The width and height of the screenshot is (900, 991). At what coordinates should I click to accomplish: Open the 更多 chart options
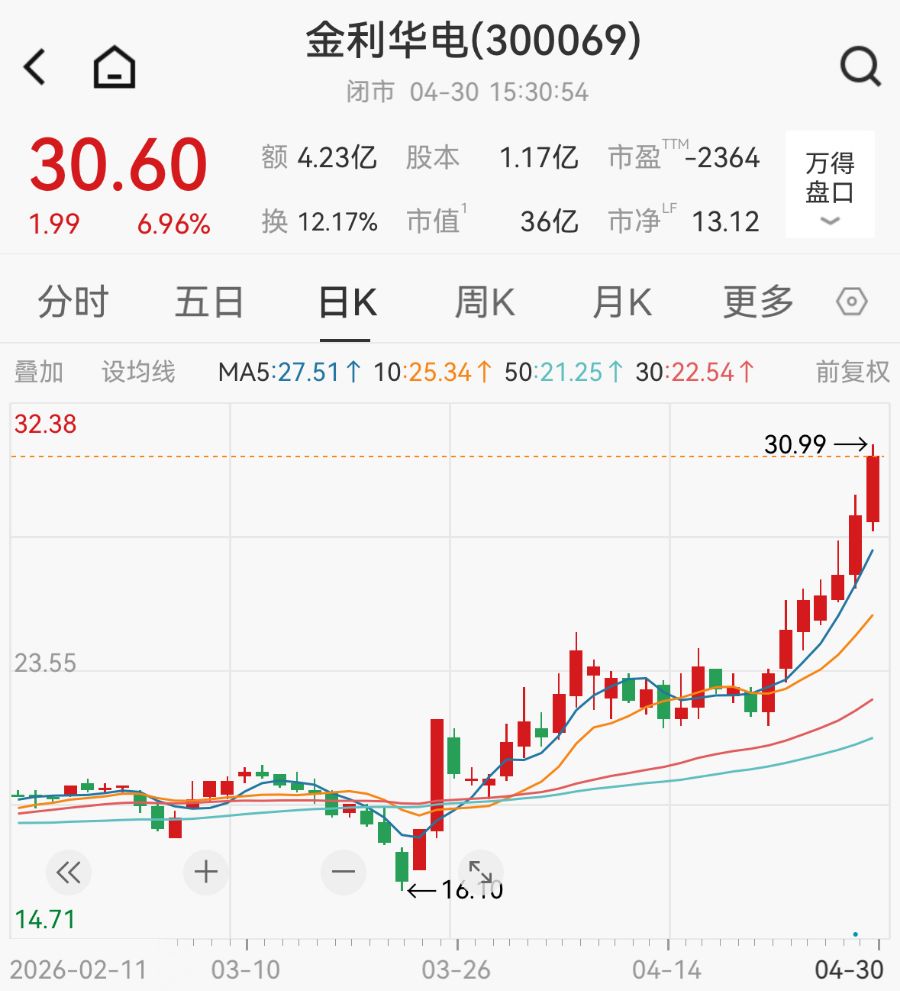758,301
